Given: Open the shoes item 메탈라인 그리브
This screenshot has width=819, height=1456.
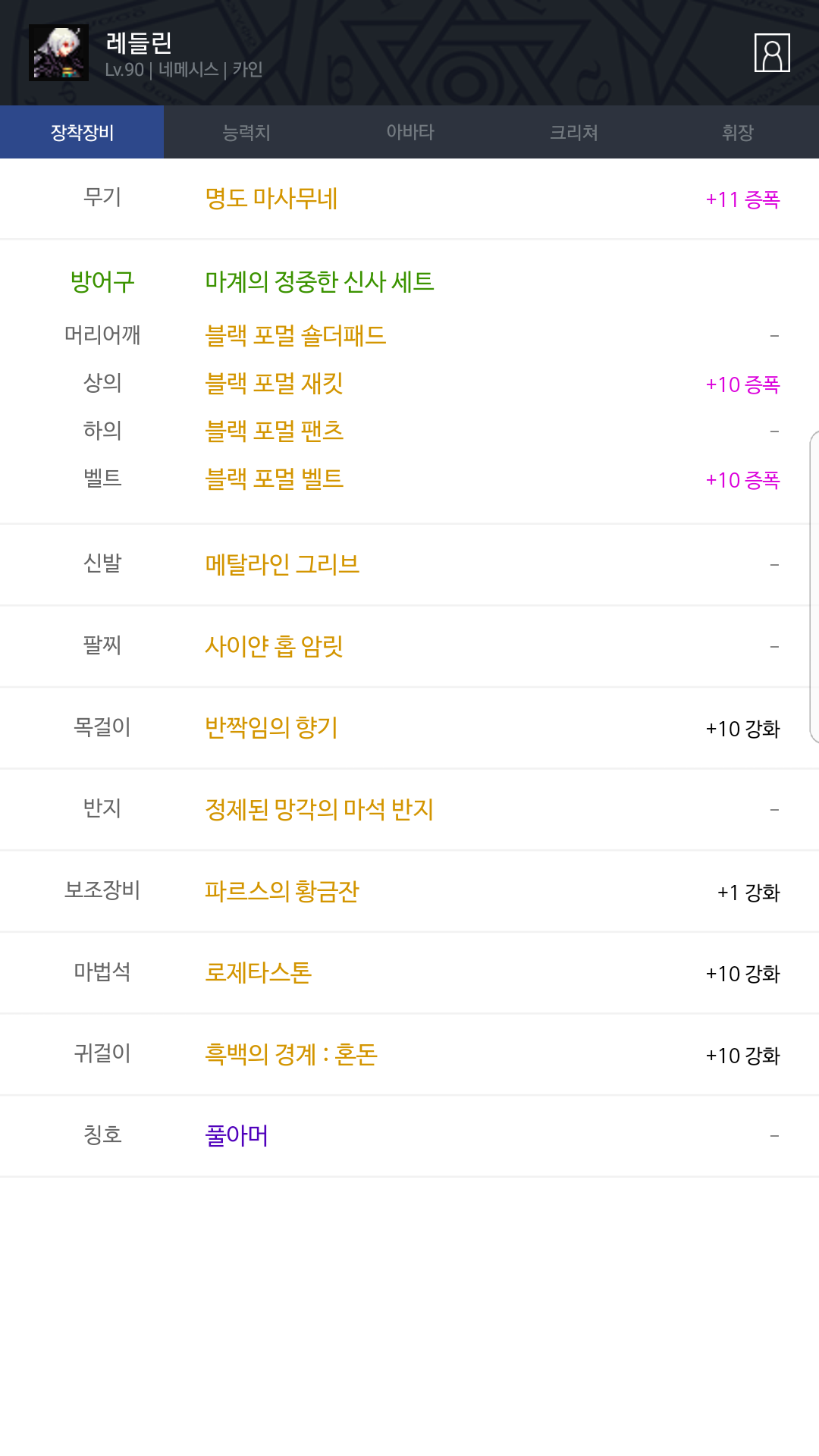Looking at the screenshot, I should pyautogui.click(x=281, y=564).
